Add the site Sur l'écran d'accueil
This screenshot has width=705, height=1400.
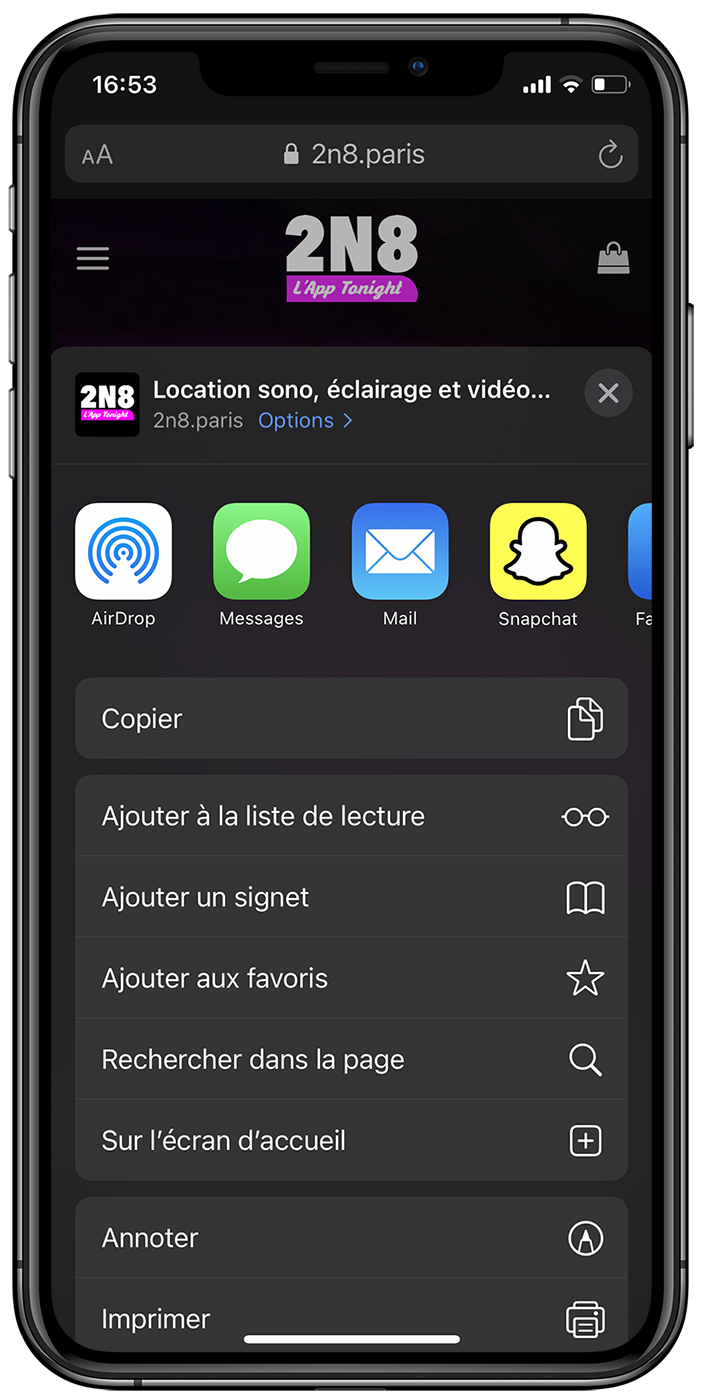351,1140
